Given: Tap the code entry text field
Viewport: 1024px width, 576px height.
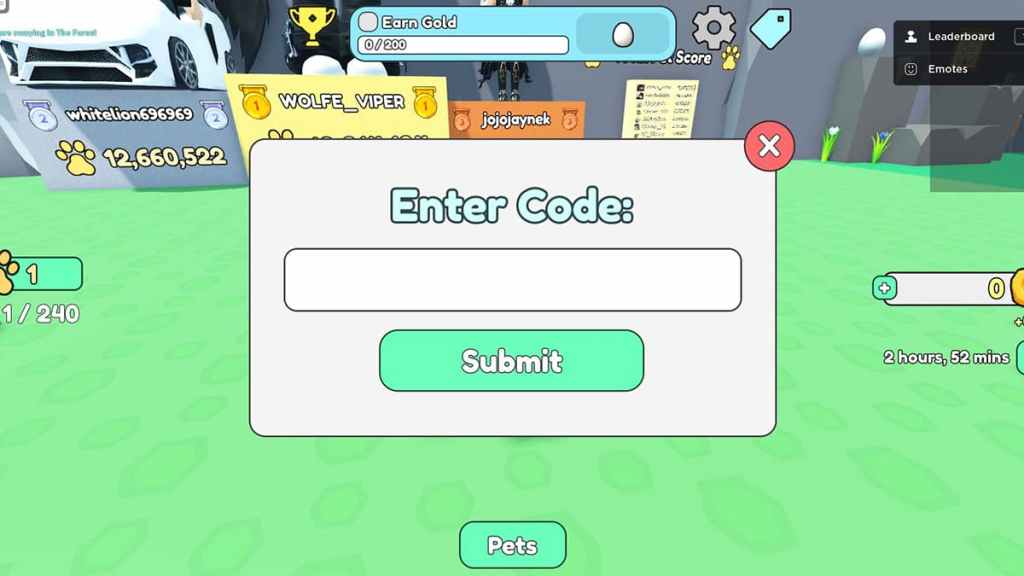Looking at the screenshot, I should (512, 280).
